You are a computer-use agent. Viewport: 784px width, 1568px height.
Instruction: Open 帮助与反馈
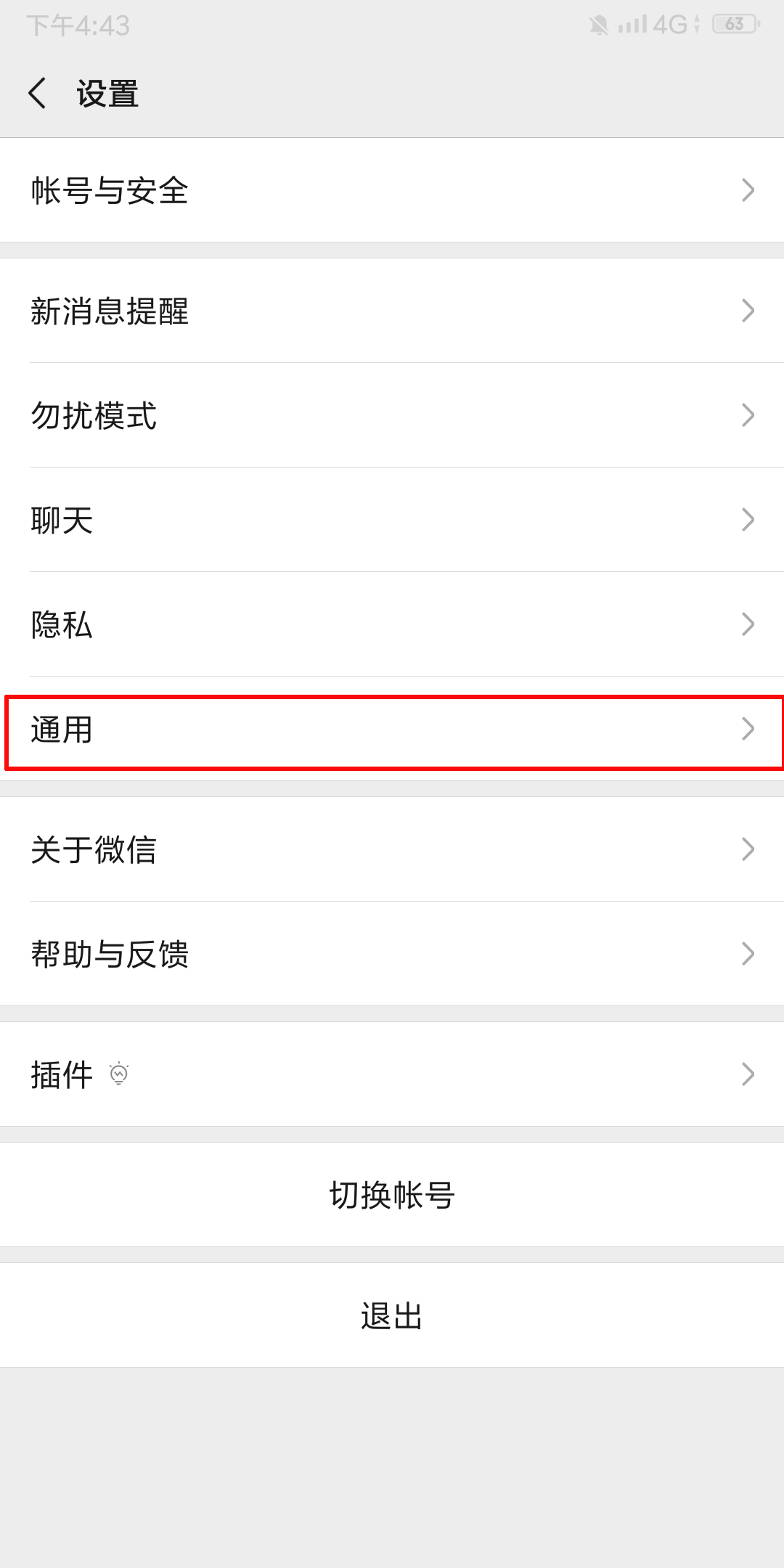(x=392, y=954)
